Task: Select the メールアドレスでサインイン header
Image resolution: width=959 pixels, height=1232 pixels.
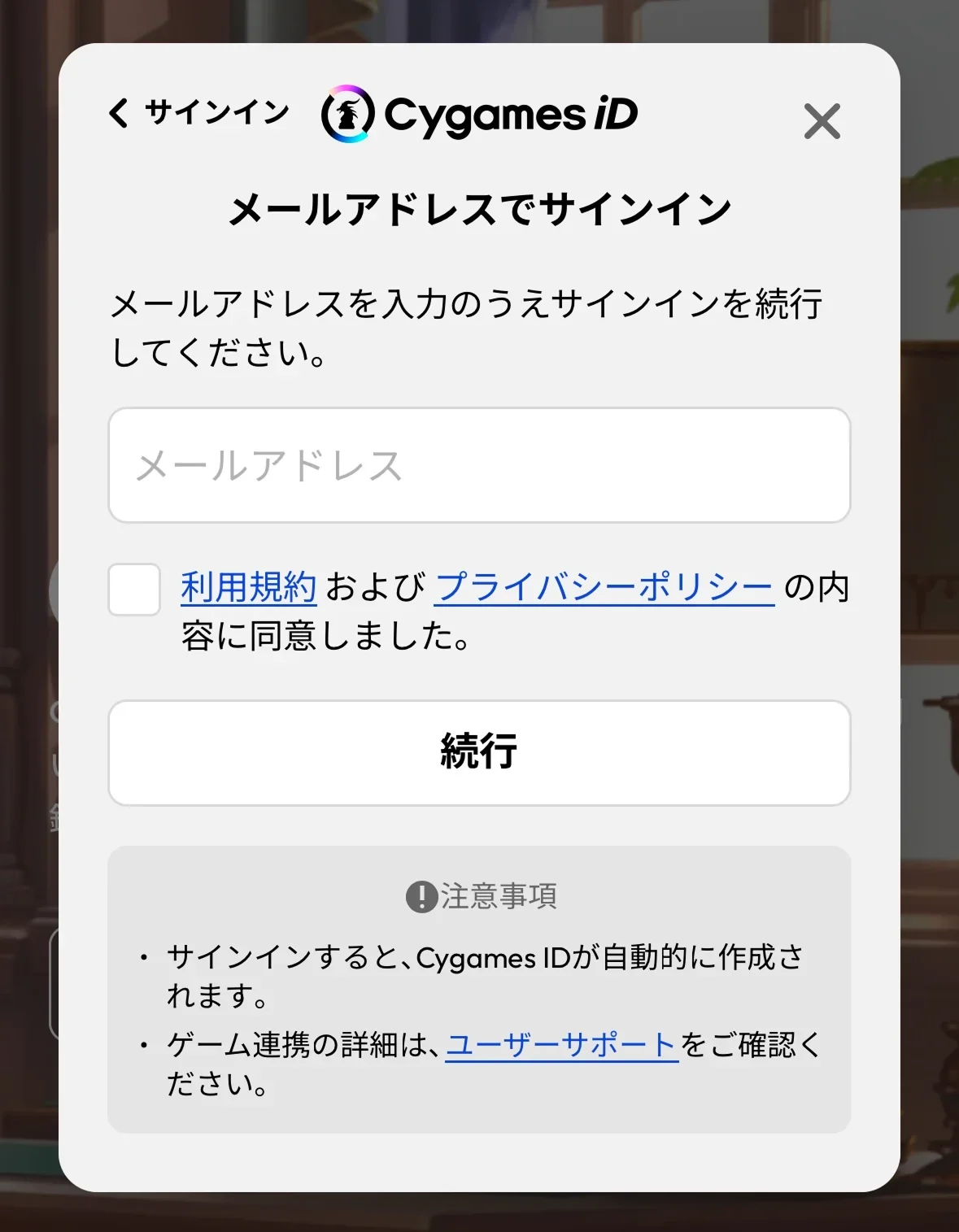Action: (479, 207)
